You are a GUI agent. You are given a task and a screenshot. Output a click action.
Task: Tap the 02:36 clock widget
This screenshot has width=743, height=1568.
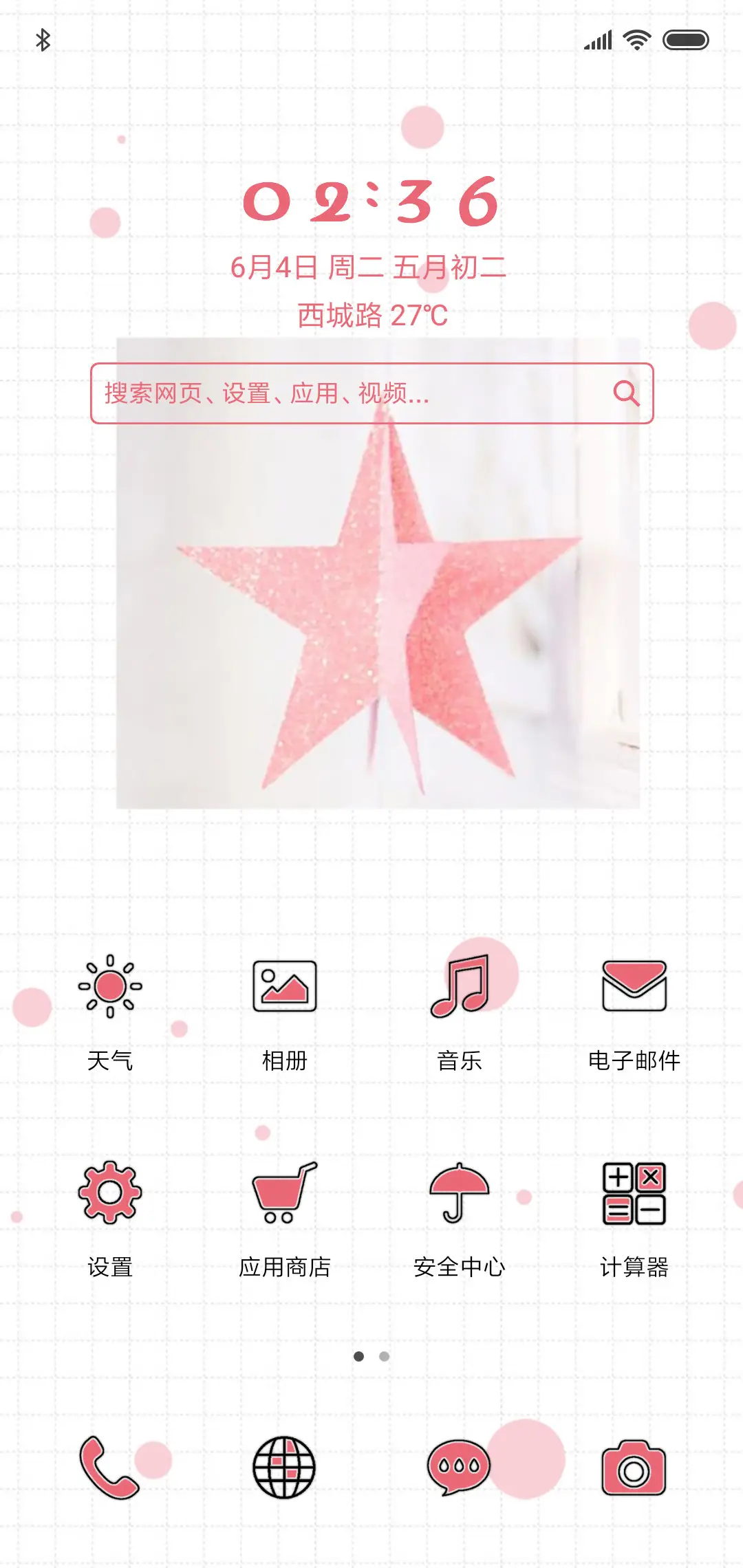pos(371,203)
